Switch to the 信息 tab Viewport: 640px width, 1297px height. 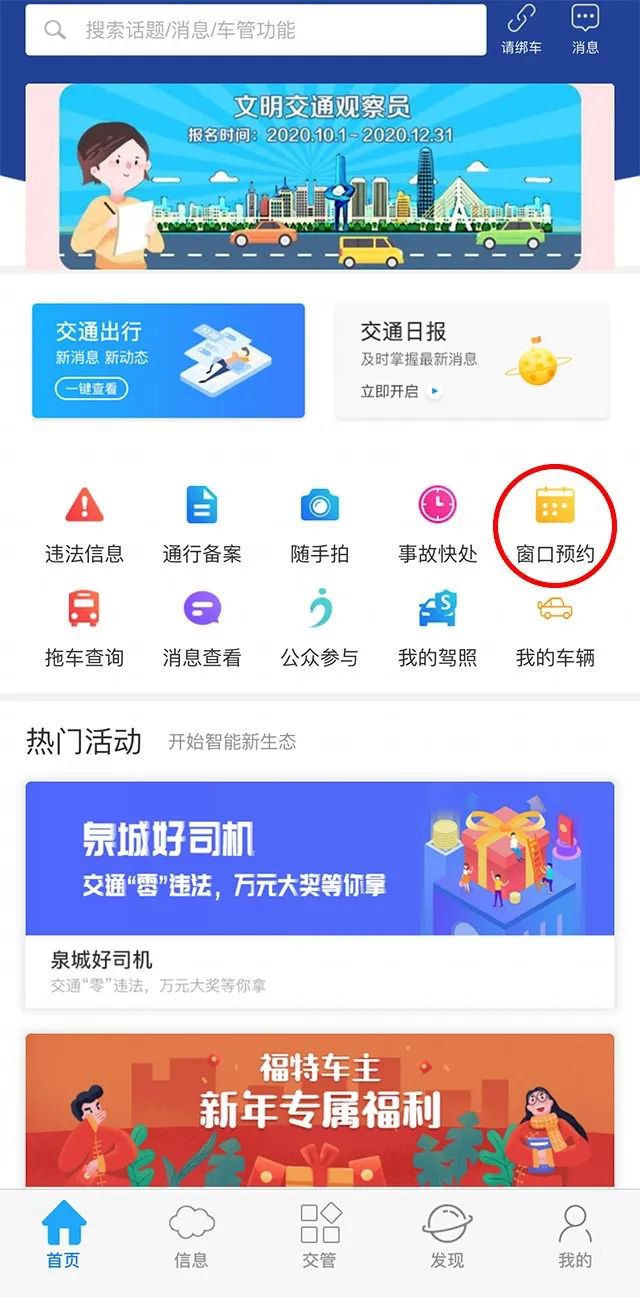(191, 1236)
